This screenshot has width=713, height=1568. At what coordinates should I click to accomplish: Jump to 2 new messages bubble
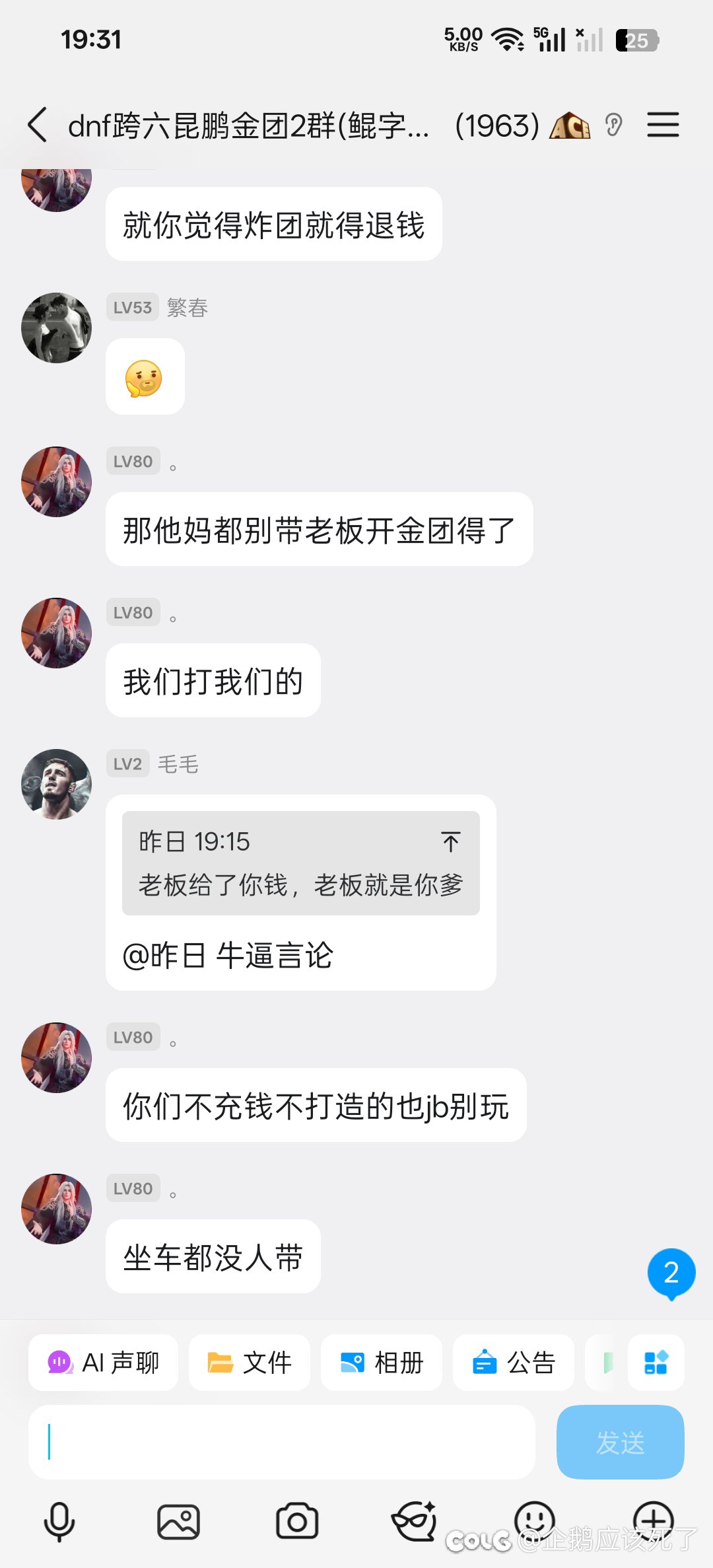tap(671, 1272)
